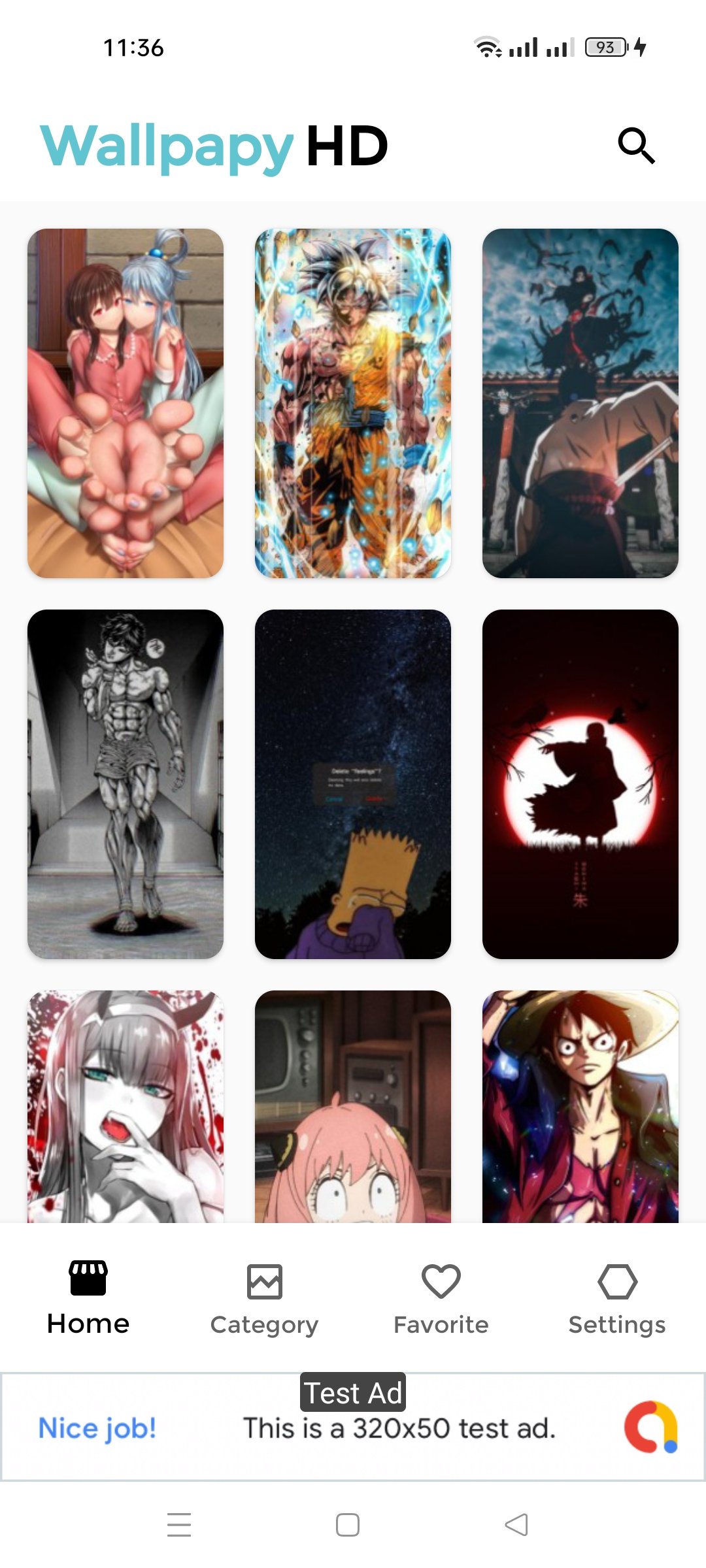Open the pink-haired shocked girl wallpaper
The height and width of the screenshot is (1568, 706).
[352, 1106]
